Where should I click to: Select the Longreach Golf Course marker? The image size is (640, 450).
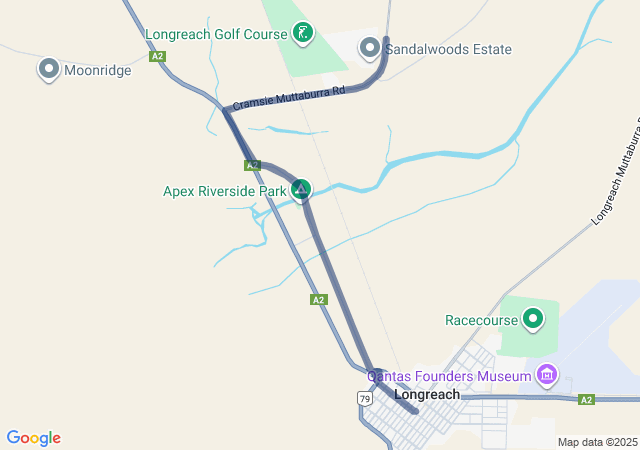tap(303, 34)
